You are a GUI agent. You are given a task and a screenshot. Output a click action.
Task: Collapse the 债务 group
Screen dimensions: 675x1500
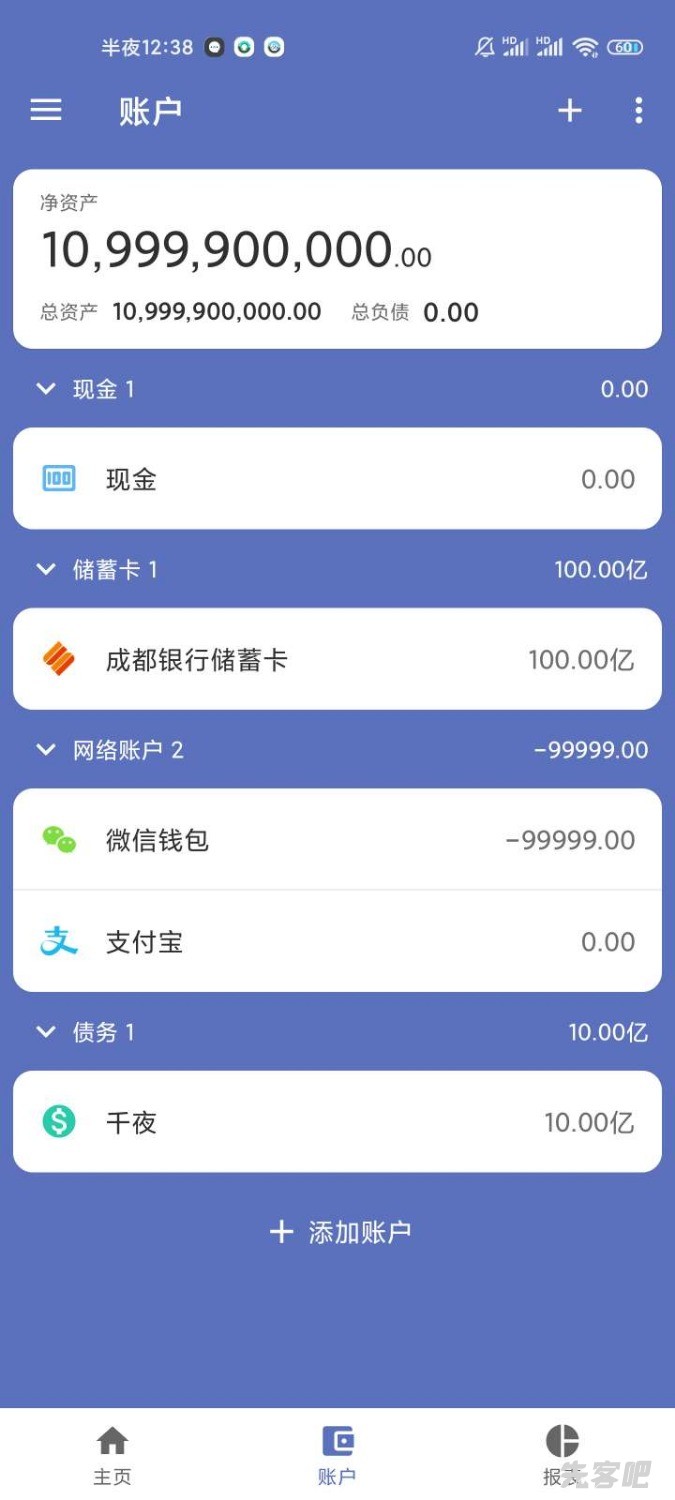point(46,1032)
